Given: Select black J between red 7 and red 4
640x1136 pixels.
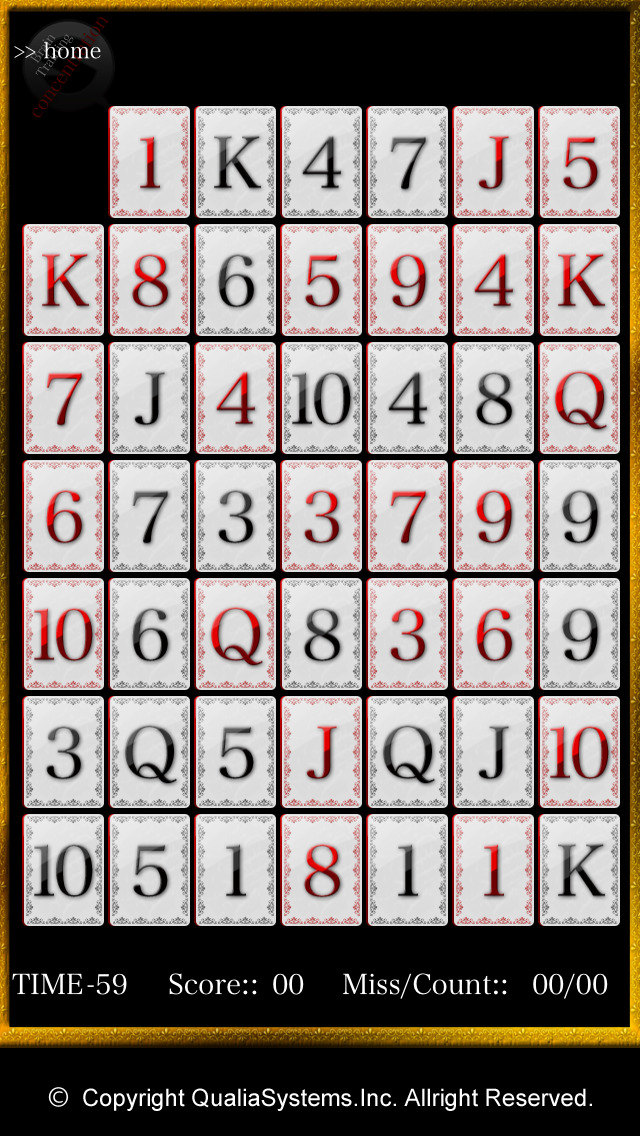Looking at the screenshot, I should click(x=149, y=398).
